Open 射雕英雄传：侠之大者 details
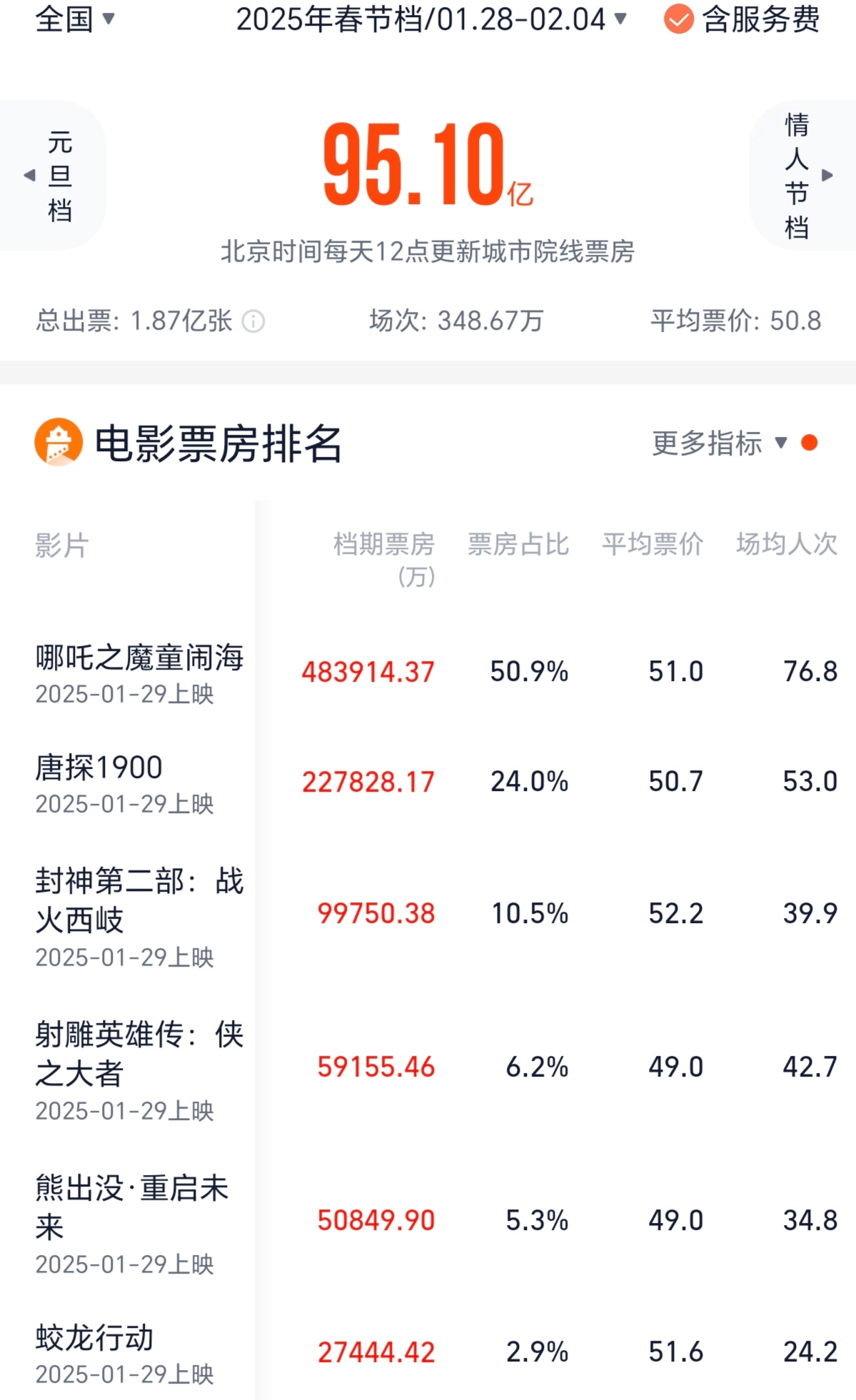The image size is (856, 1400). 139,1068
